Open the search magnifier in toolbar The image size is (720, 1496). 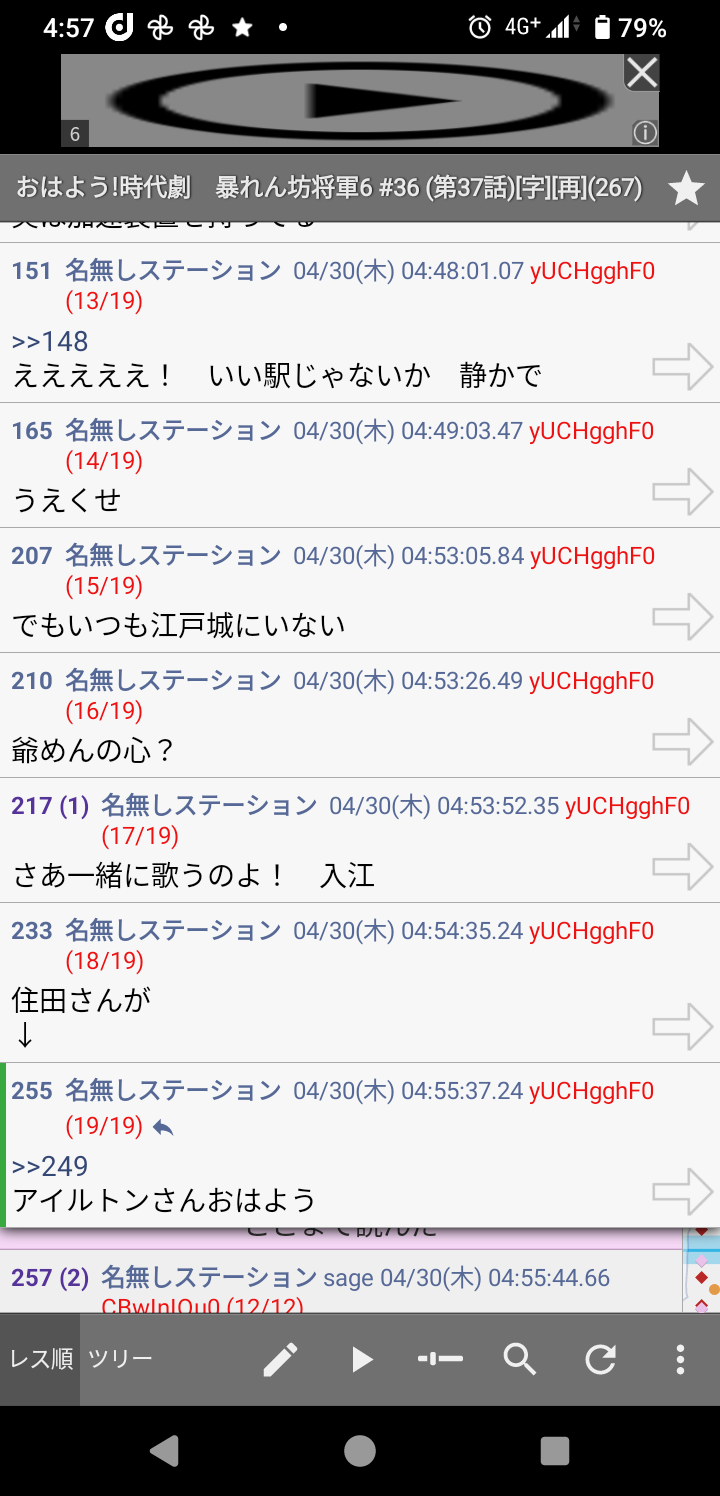(x=520, y=1359)
